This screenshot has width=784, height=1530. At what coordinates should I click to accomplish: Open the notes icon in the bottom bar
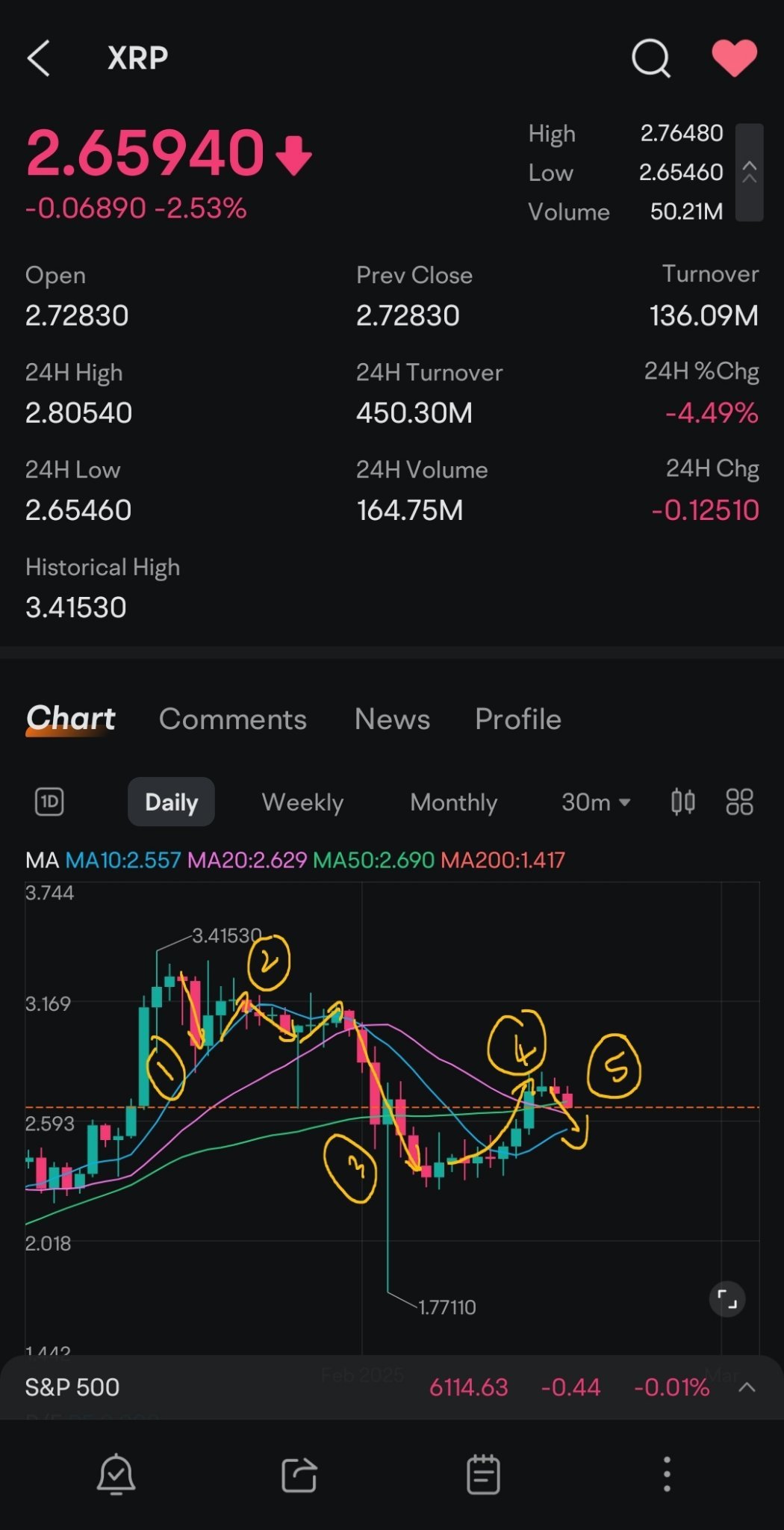coord(483,1474)
